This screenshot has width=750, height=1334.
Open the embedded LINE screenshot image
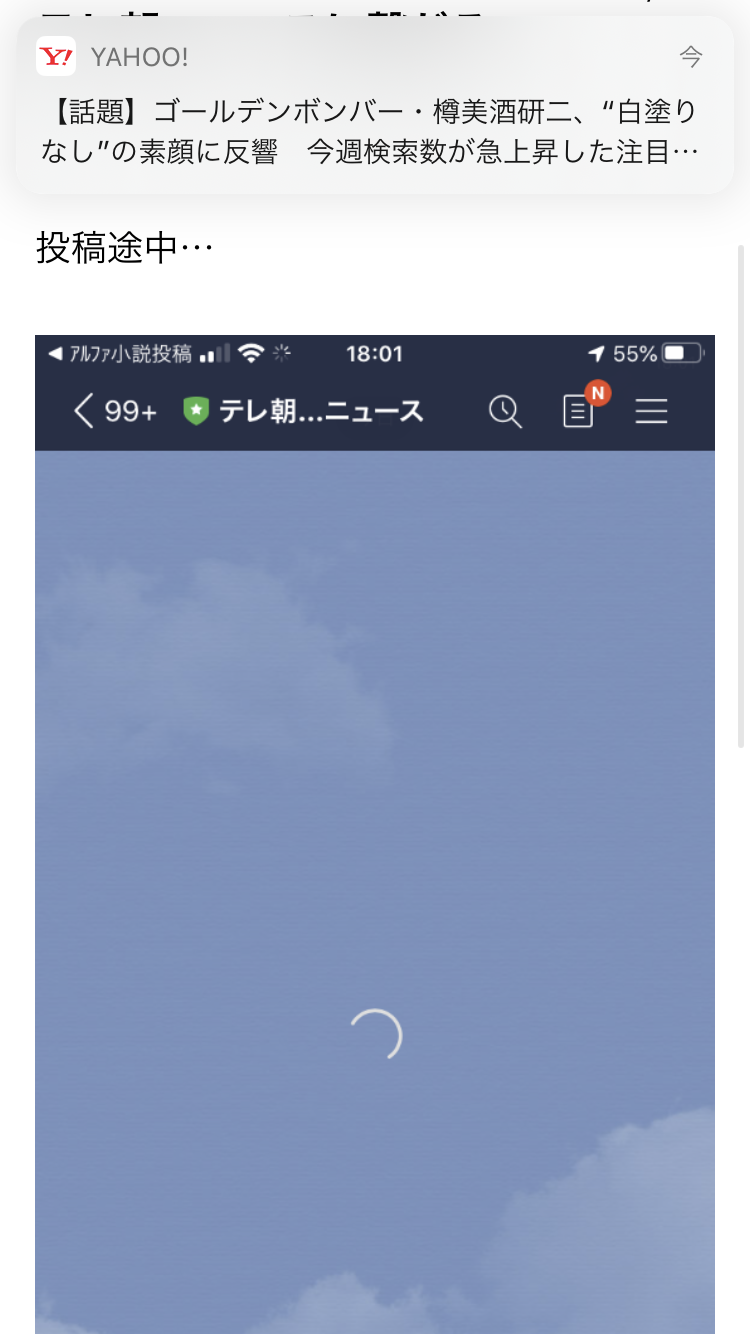[x=374, y=832]
